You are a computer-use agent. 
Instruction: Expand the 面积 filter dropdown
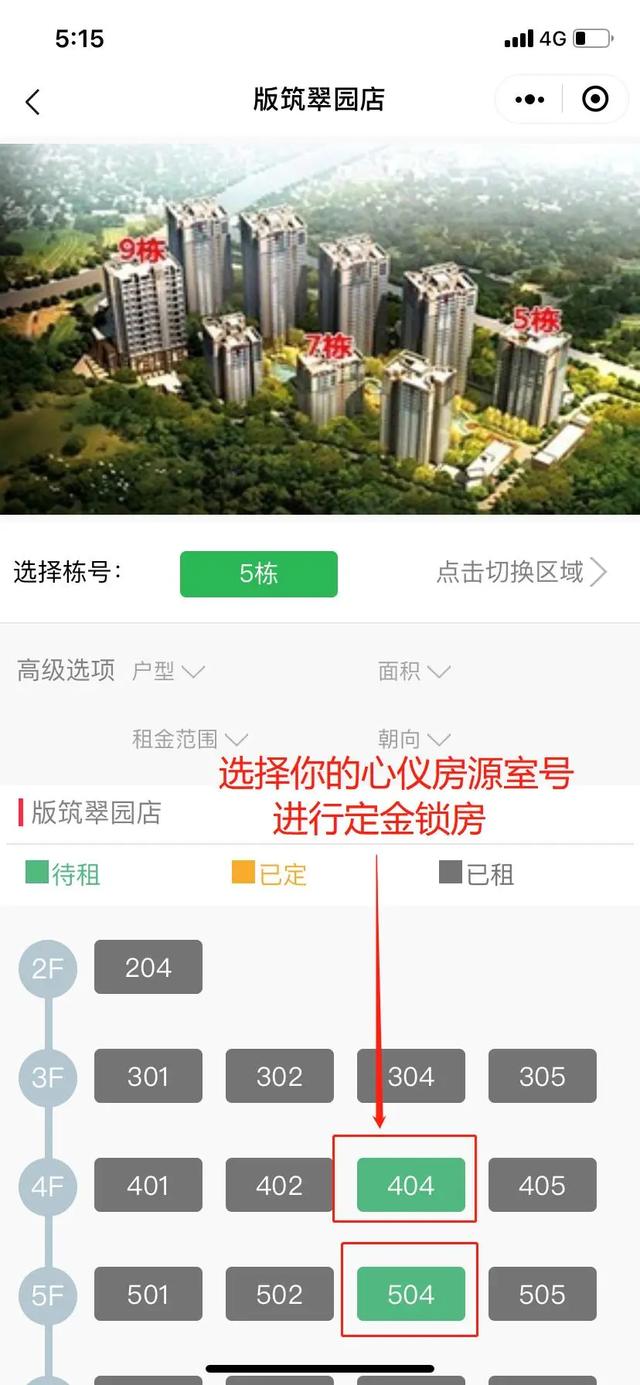pyautogui.click(x=414, y=671)
